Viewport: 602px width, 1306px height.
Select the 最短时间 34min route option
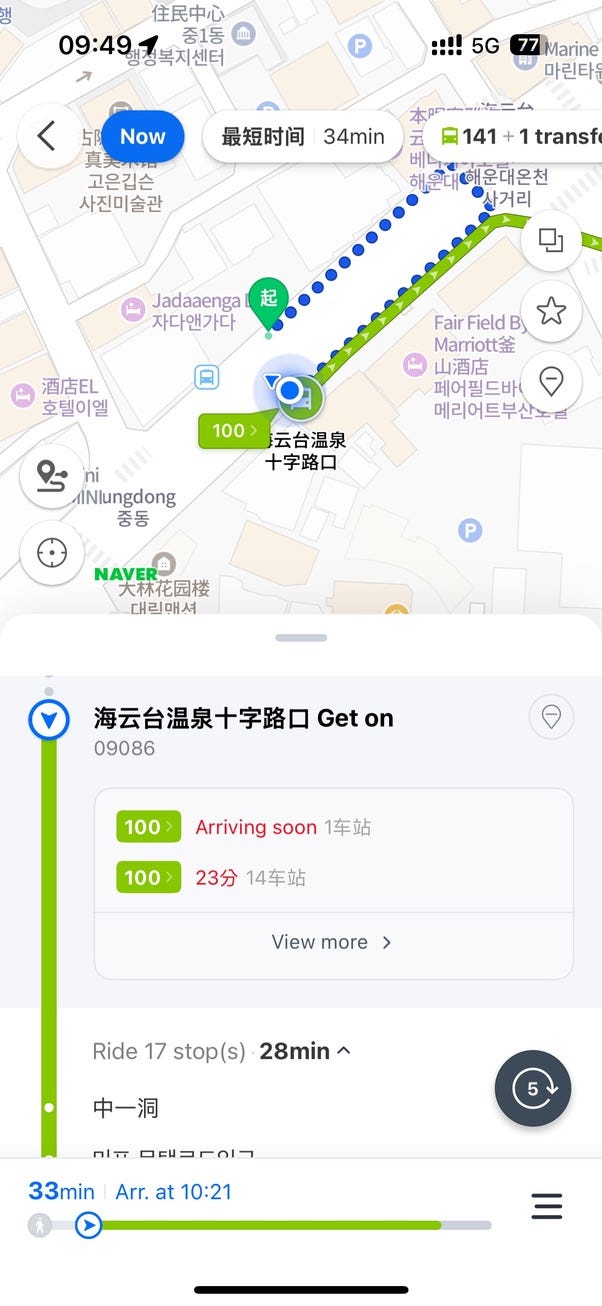point(302,136)
